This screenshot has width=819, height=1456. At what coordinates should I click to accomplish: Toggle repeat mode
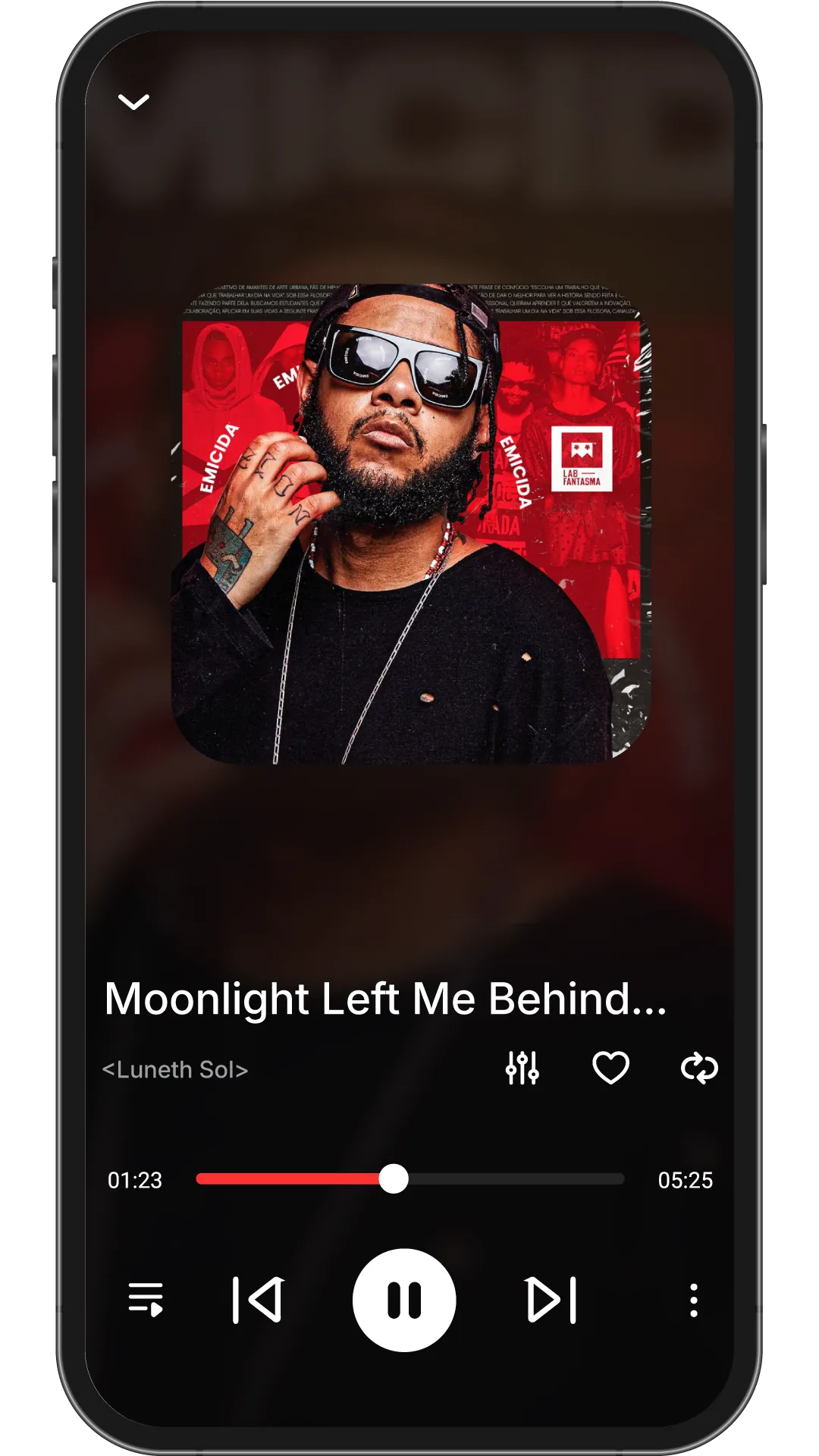[699, 1068]
